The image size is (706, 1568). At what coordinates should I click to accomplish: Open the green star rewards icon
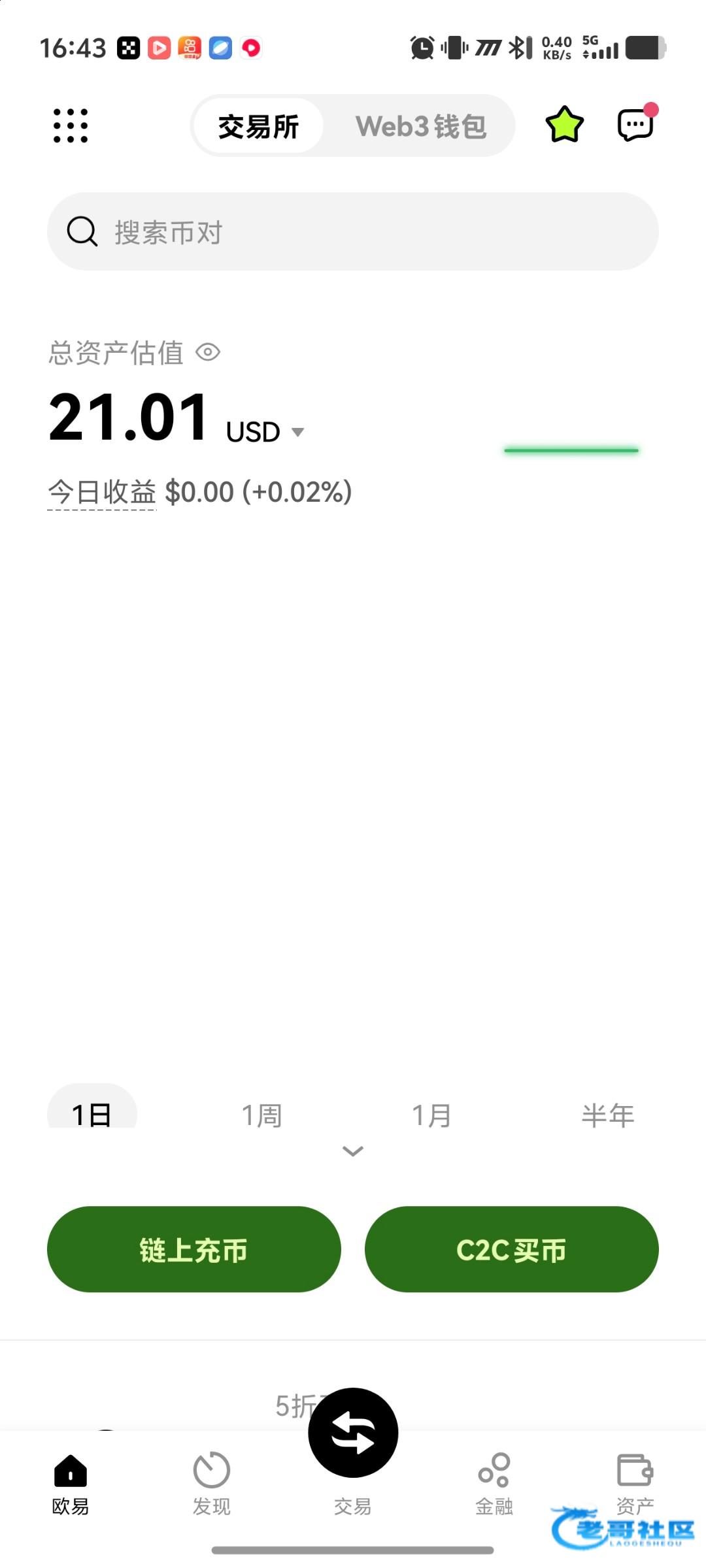564,124
